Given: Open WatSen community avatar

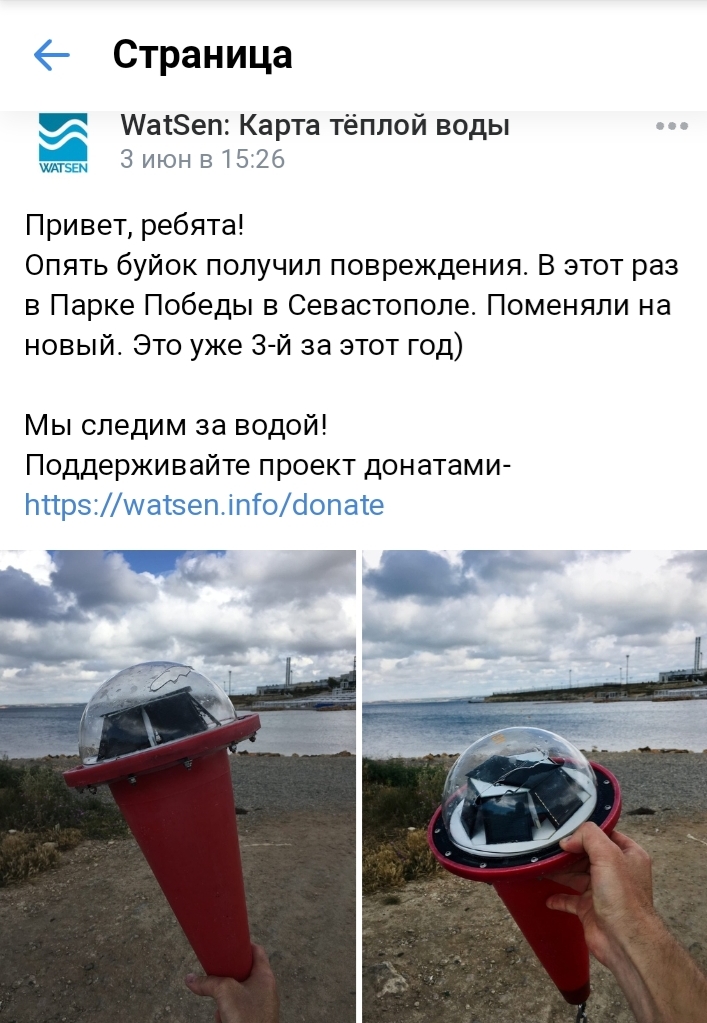Looking at the screenshot, I should (63, 143).
